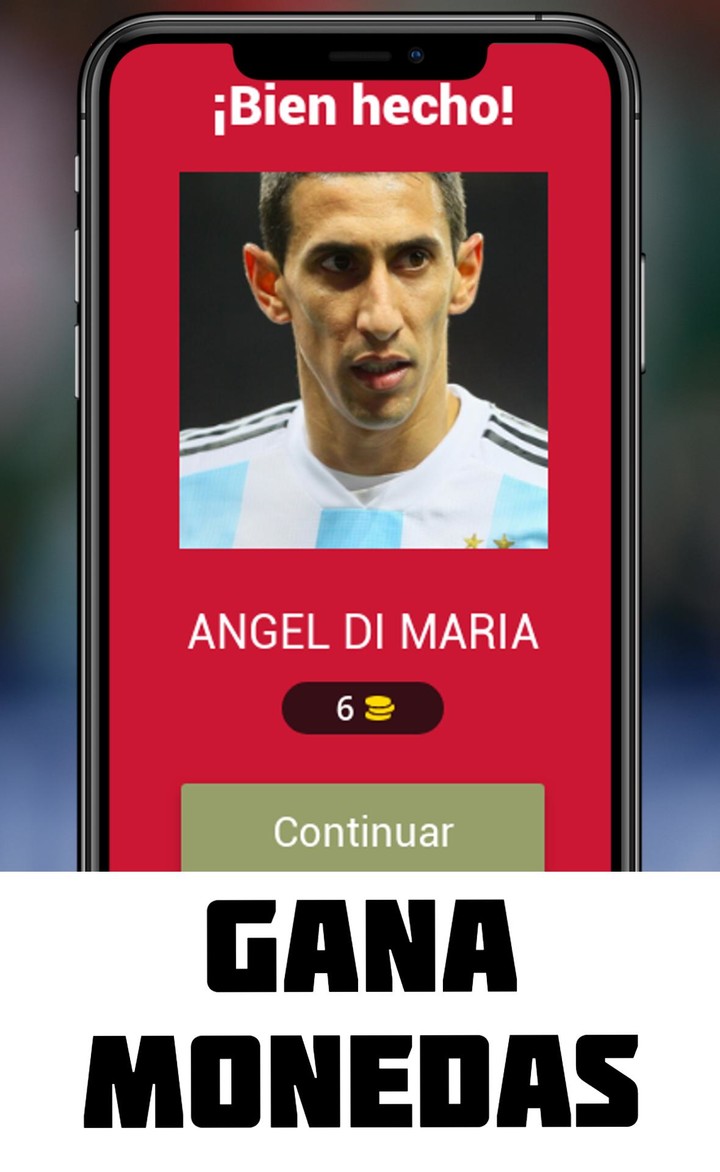Click the GANA word in black text
720x1172 pixels.
pyautogui.click(x=358, y=945)
